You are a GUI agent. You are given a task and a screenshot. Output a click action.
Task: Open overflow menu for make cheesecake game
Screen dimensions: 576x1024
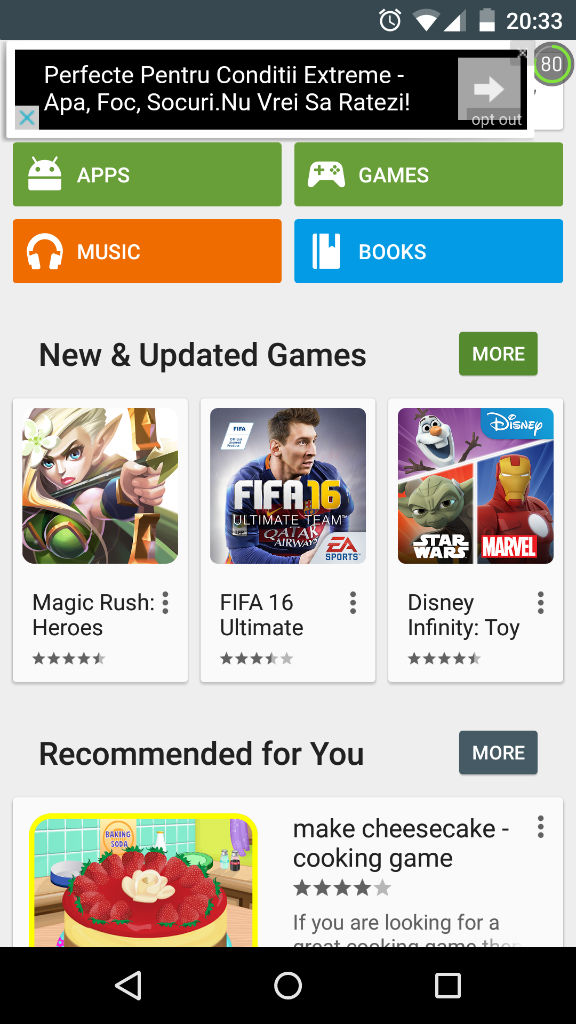pyautogui.click(x=541, y=827)
